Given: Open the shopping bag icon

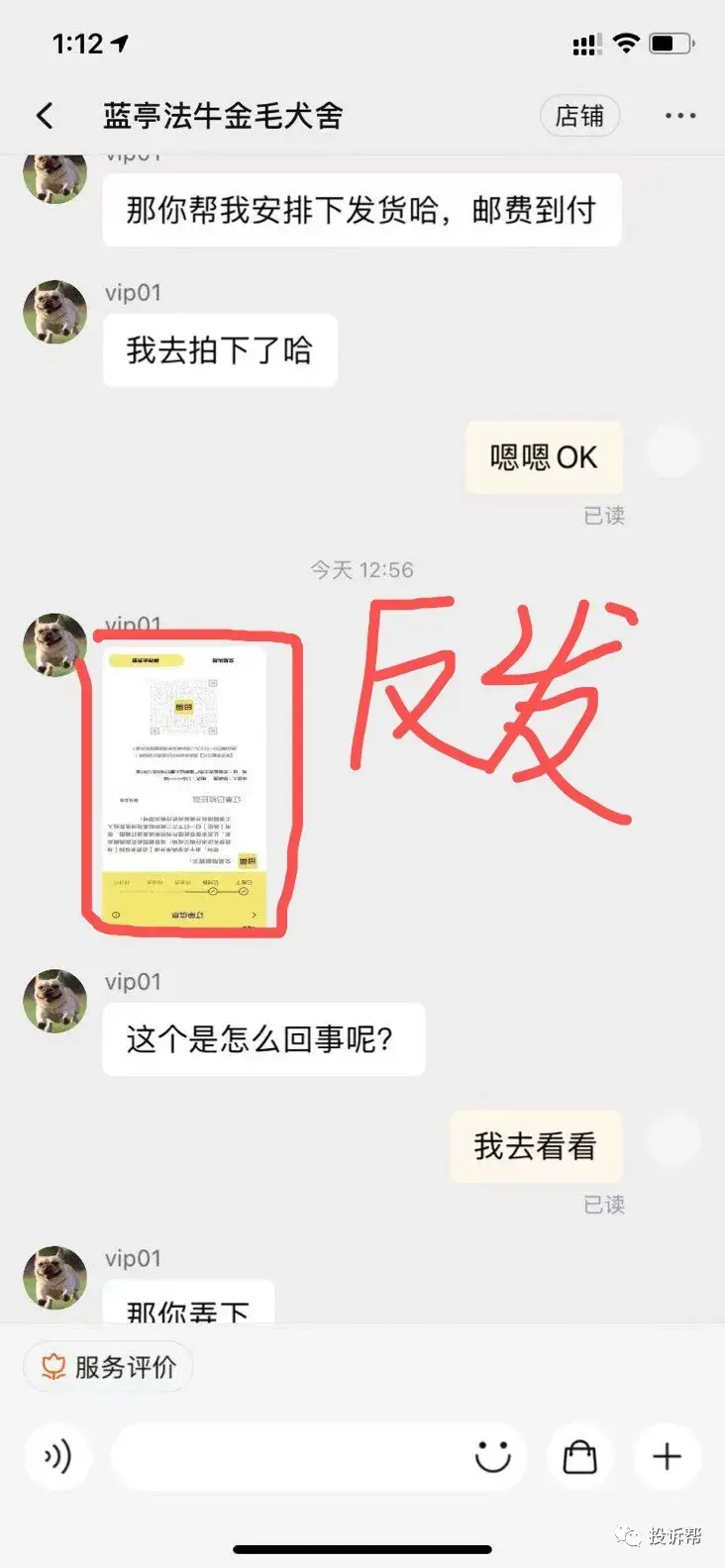Looking at the screenshot, I should 579,1456.
